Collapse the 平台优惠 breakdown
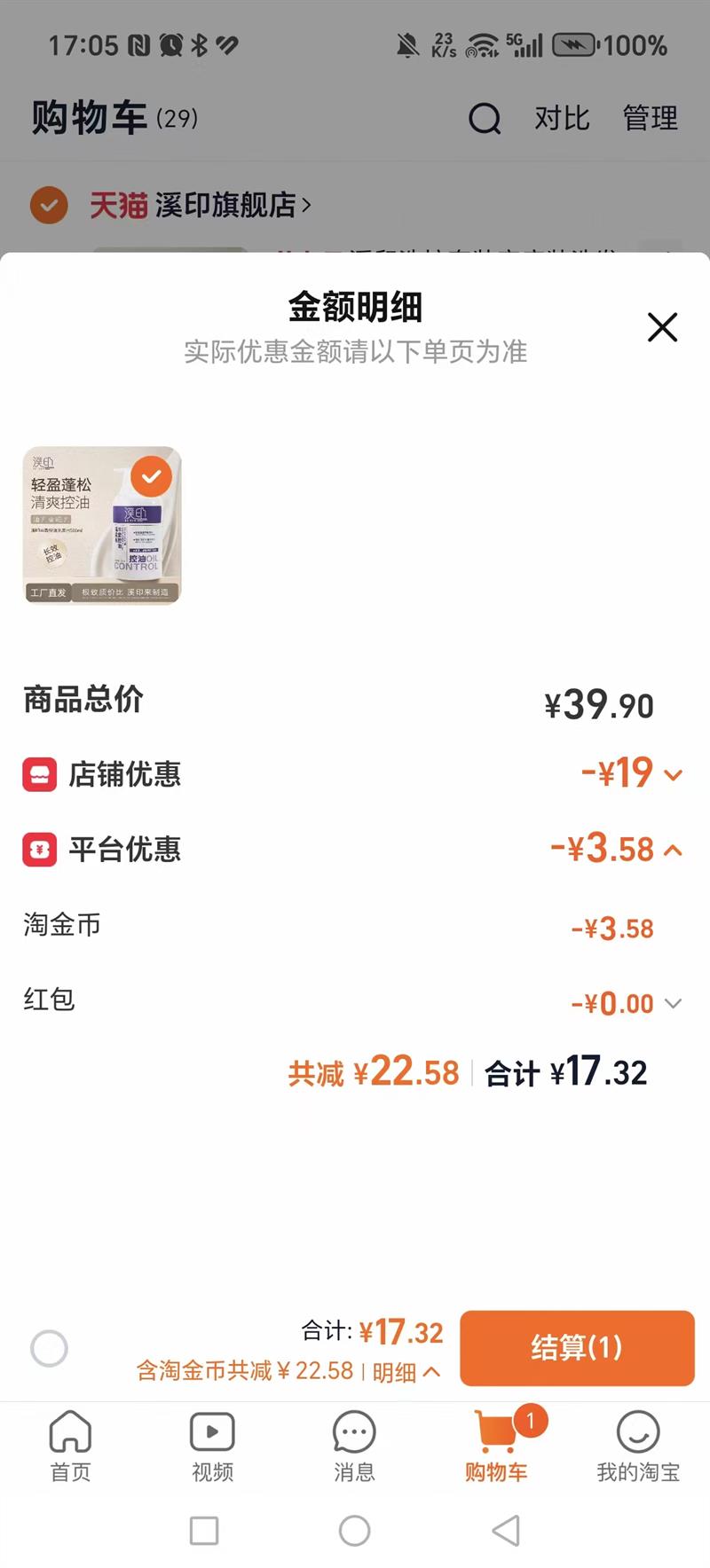 coord(673,850)
